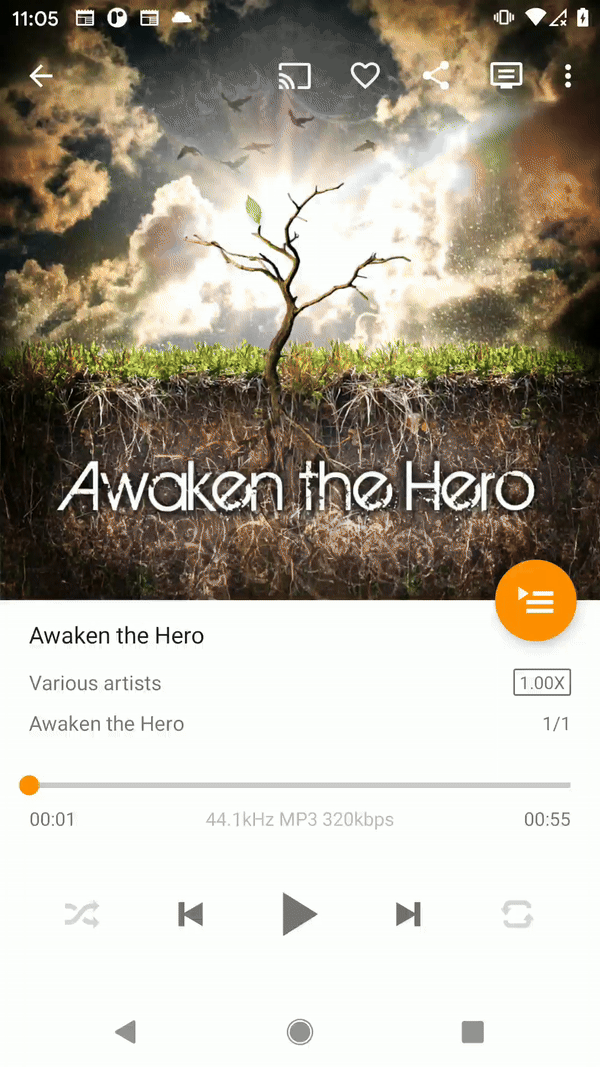The height and width of the screenshot is (1067, 600).
Task: Open recent apps with the square button
Action: pos(472,1032)
